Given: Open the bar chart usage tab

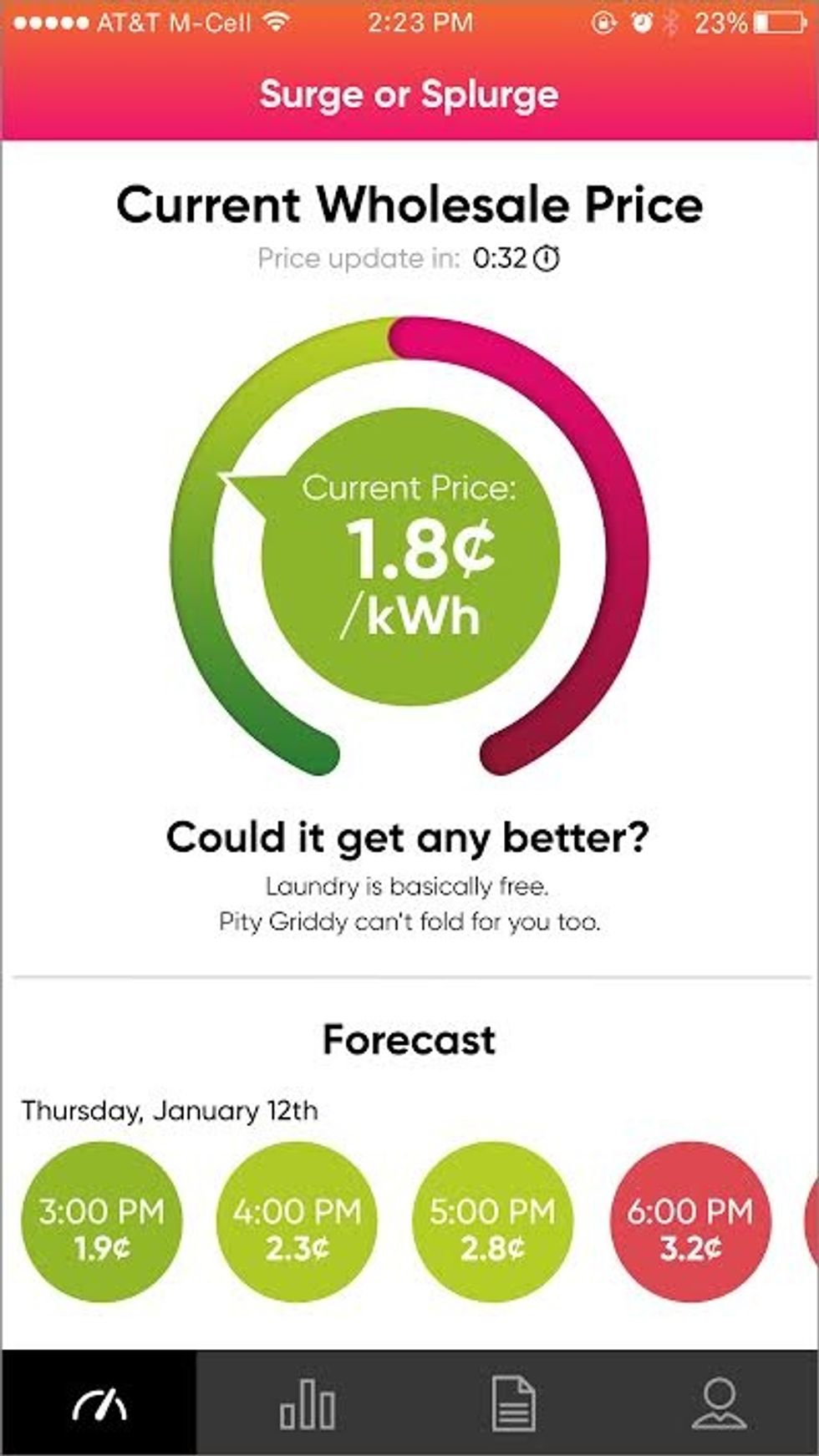Looking at the screenshot, I should point(307,1403).
